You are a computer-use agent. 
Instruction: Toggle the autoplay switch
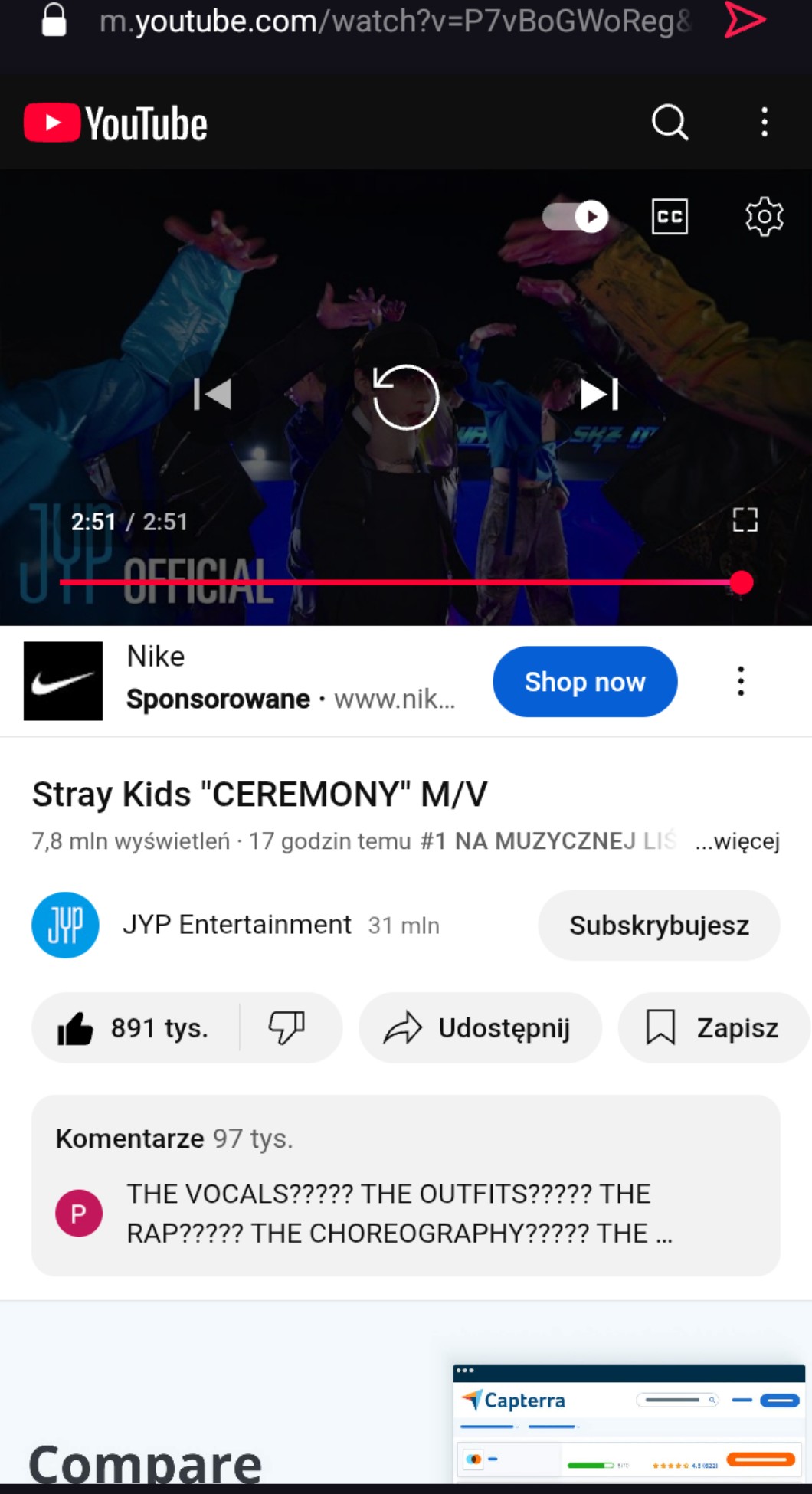[x=576, y=217]
